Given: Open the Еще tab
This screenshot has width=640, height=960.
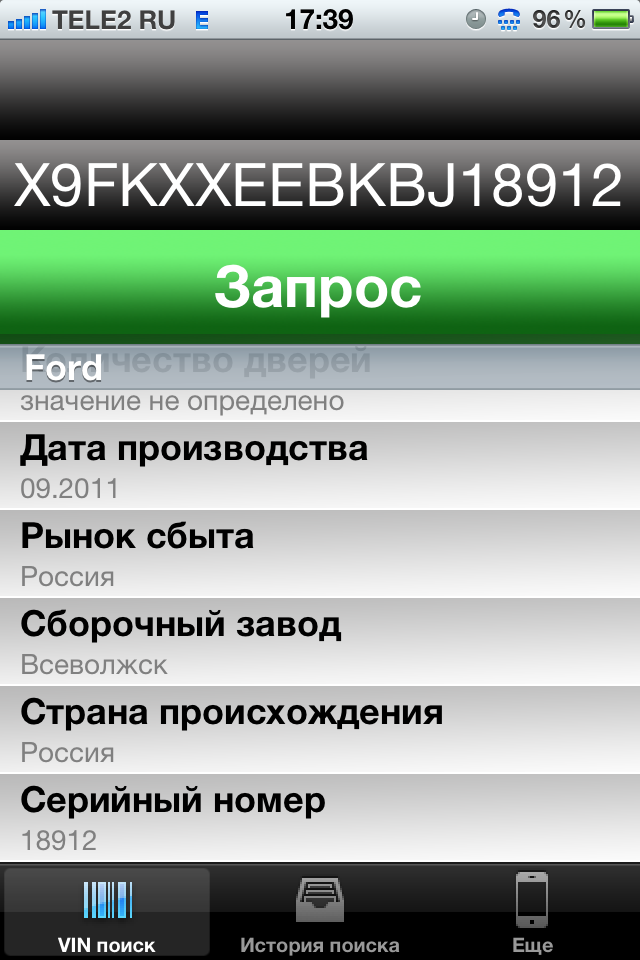Looking at the screenshot, I should (532, 913).
